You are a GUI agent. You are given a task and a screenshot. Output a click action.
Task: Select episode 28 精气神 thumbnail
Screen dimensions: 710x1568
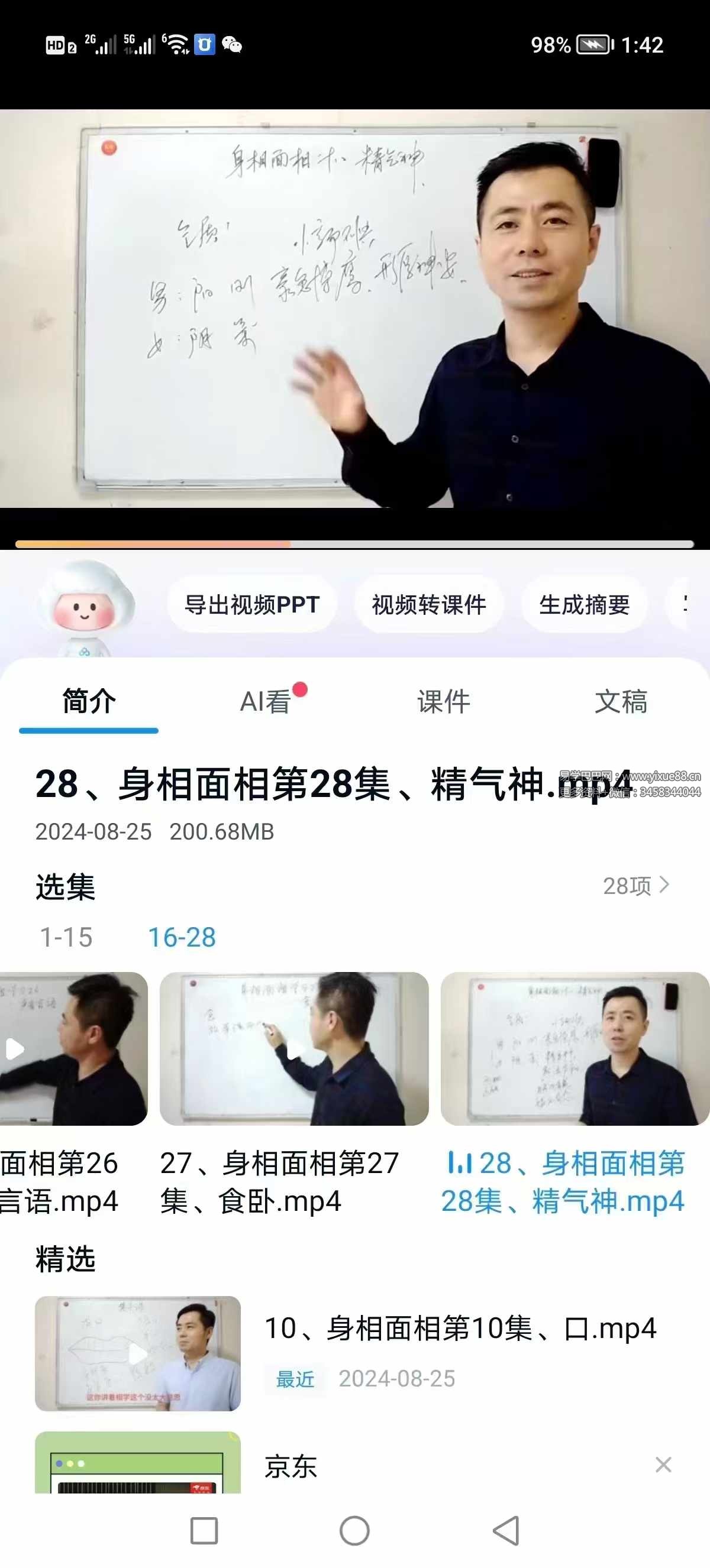(x=575, y=1048)
